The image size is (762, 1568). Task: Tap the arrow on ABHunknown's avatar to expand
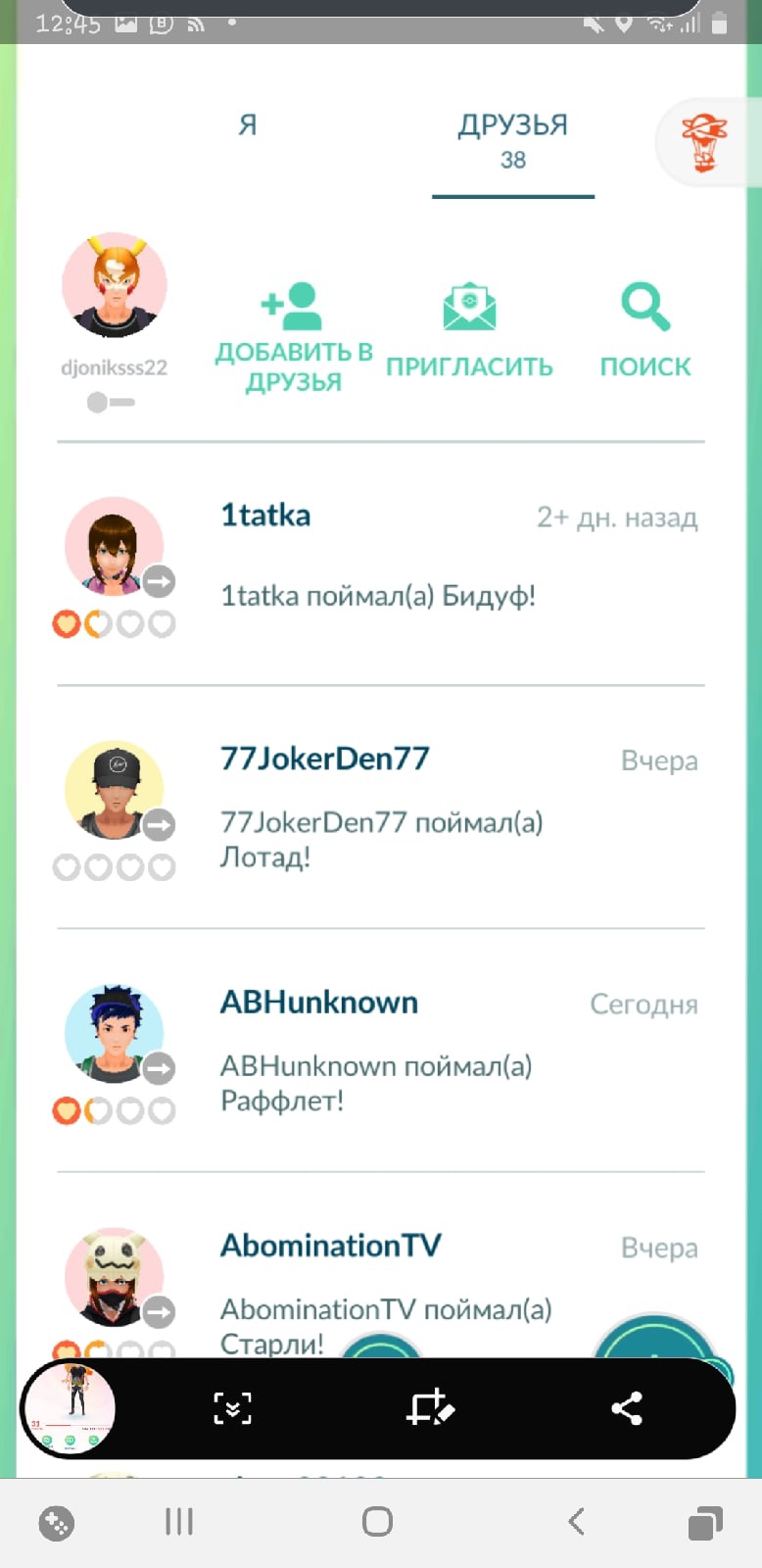pyautogui.click(x=159, y=1069)
